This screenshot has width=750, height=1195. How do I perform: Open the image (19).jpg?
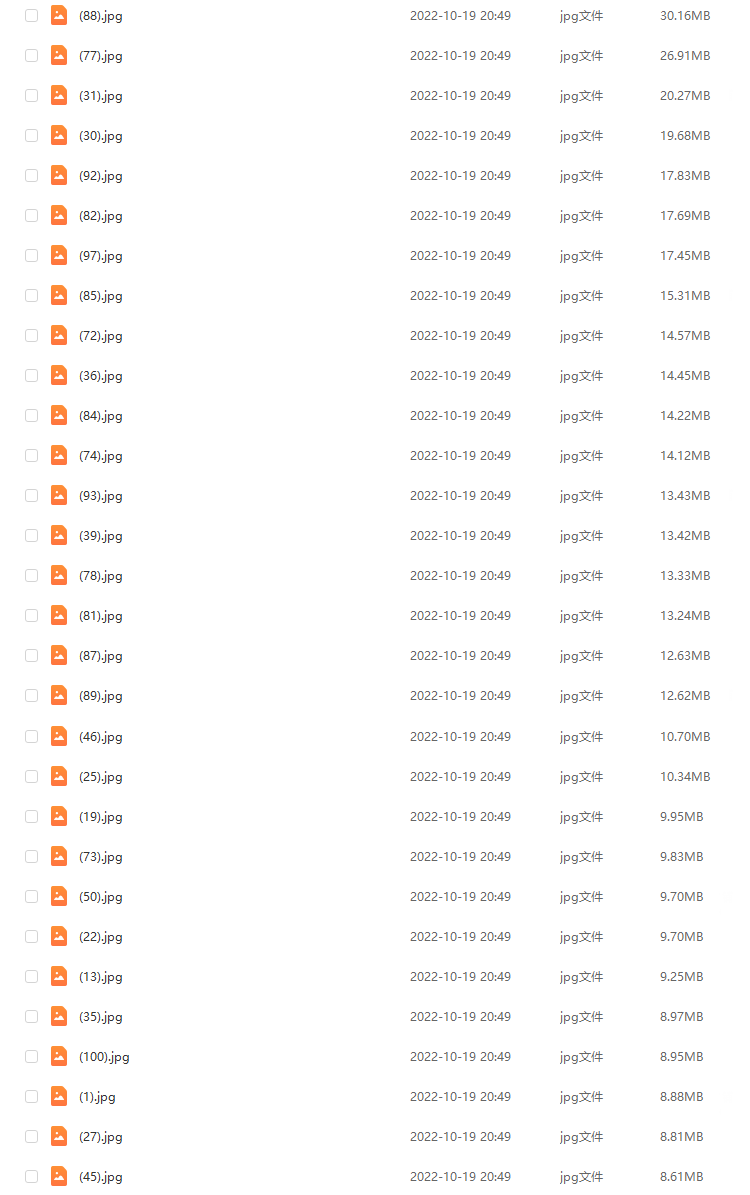pyautogui.click(x=100, y=817)
